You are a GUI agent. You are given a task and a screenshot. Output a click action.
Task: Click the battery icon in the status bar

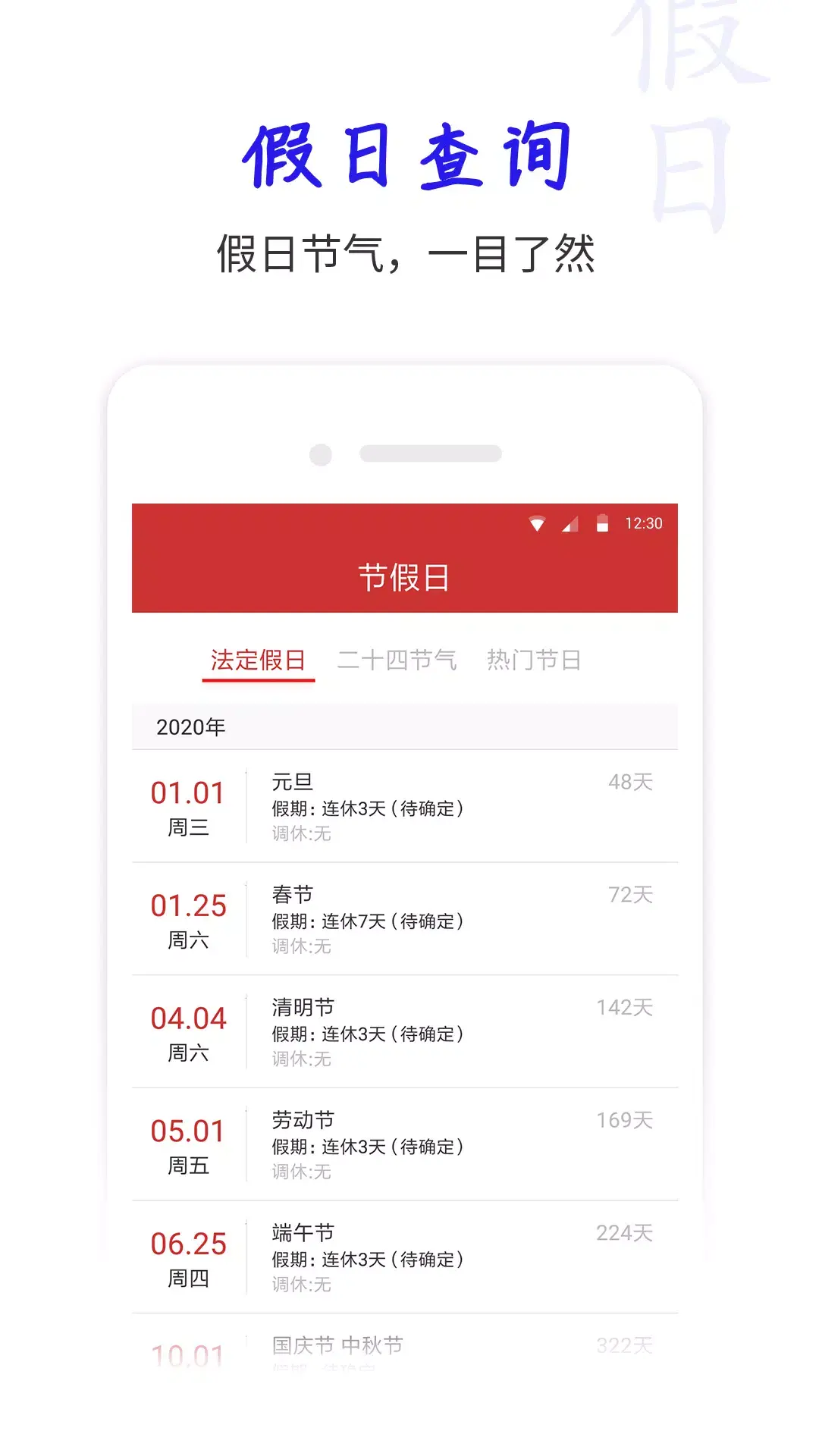click(601, 523)
